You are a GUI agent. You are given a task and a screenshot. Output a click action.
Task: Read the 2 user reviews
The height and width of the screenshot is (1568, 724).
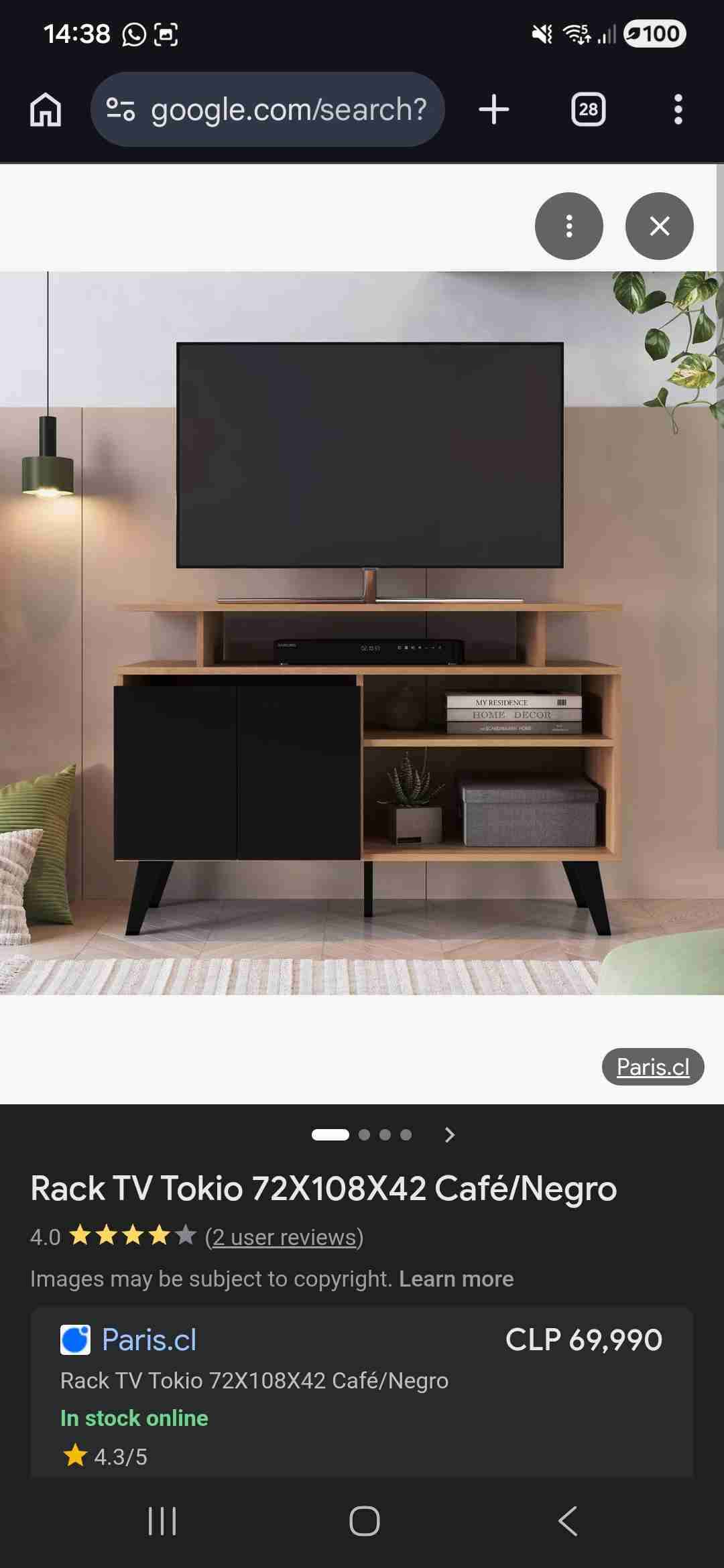pos(284,1236)
